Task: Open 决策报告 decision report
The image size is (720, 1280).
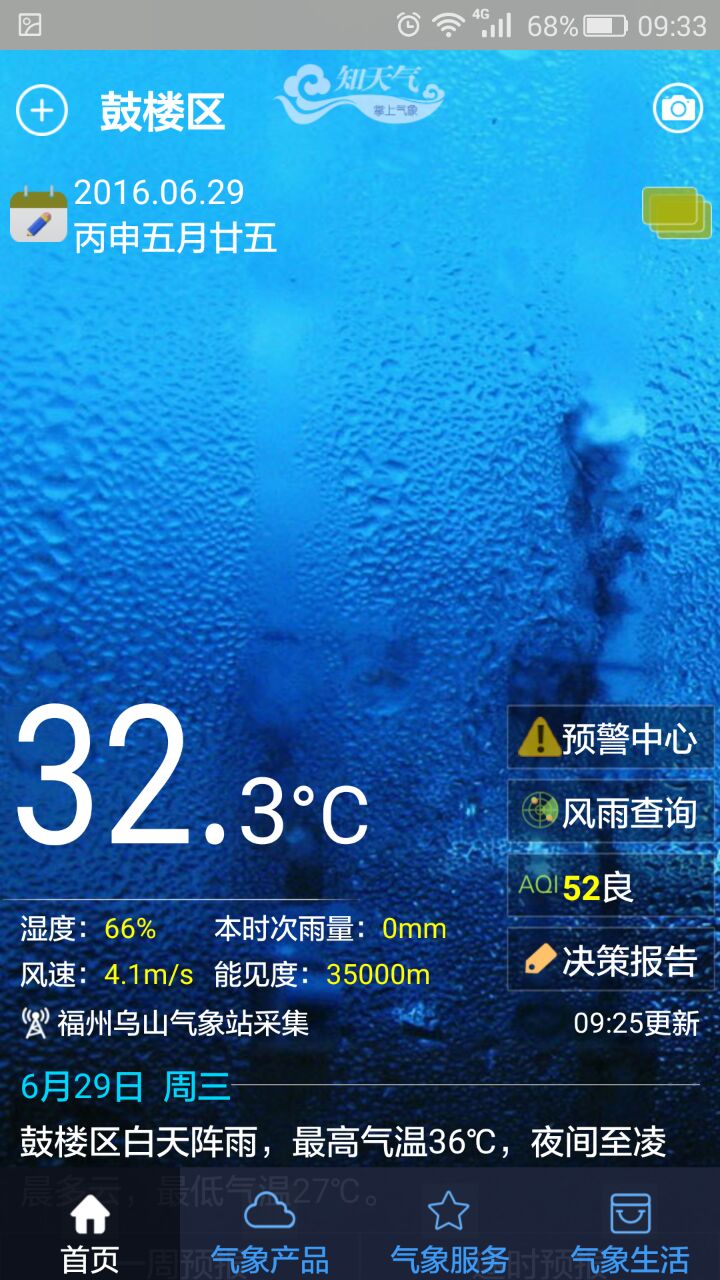Action: (x=610, y=960)
